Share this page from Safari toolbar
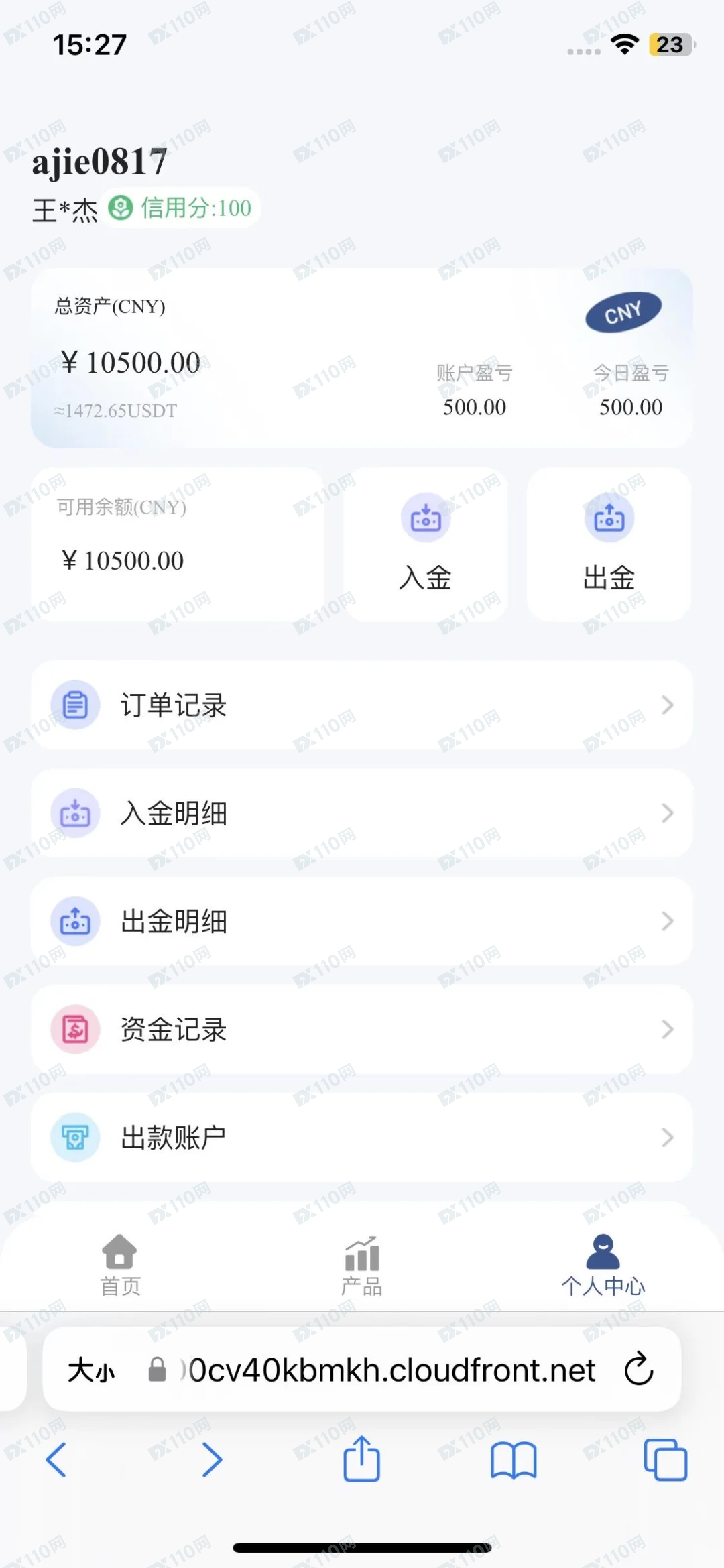 tap(362, 1458)
